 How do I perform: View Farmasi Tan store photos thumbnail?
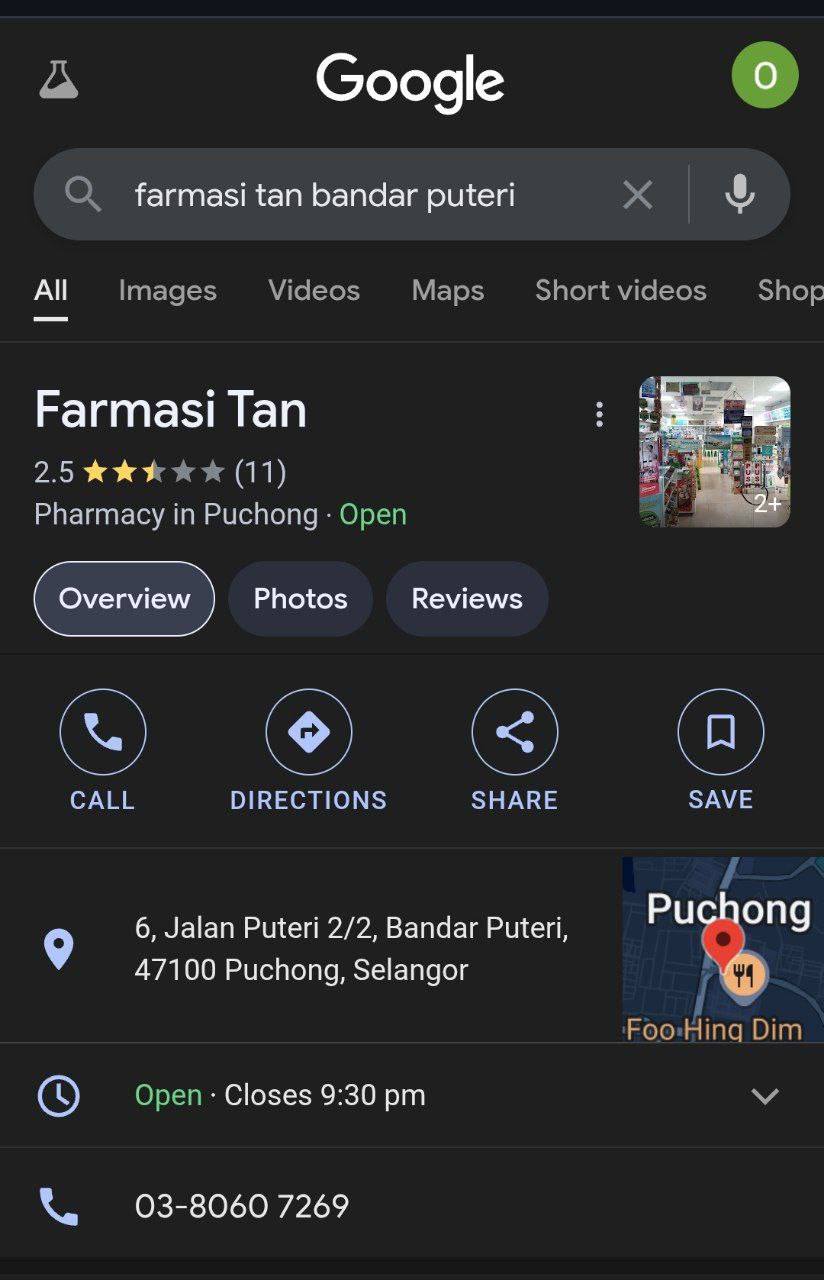pos(714,451)
